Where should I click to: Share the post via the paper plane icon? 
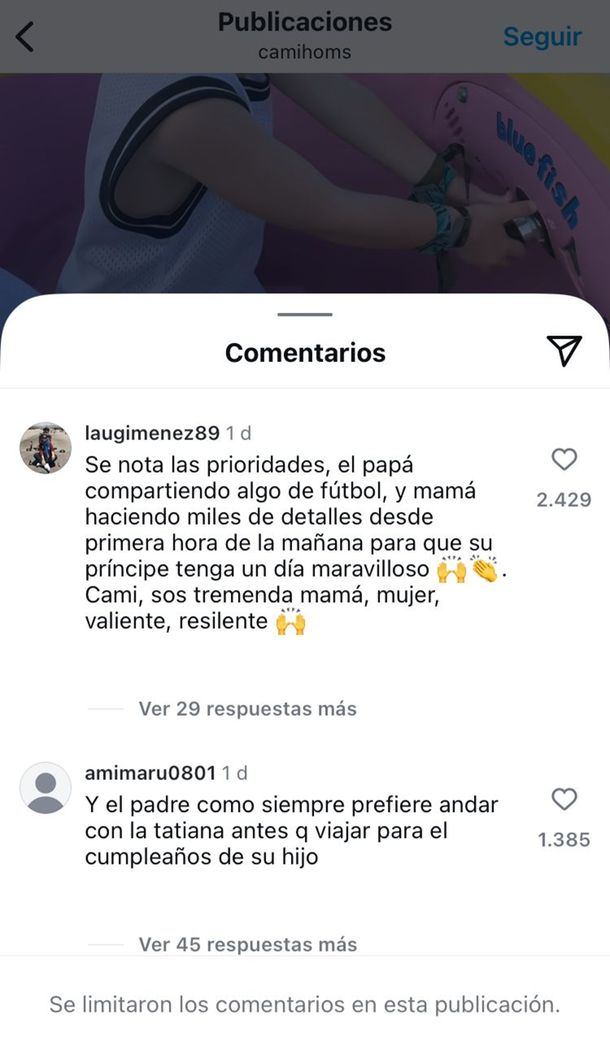point(564,350)
